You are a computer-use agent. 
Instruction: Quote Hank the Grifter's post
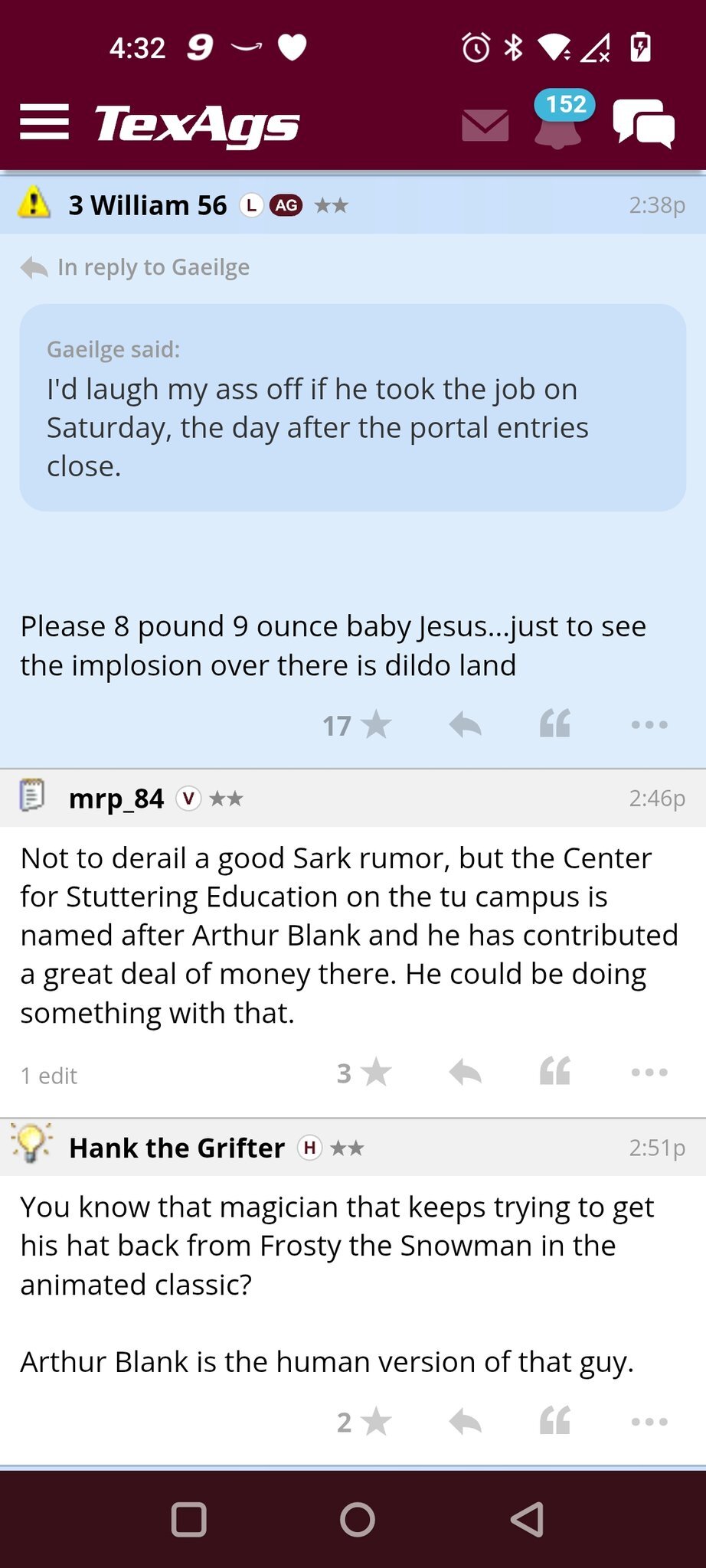click(555, 1422)
